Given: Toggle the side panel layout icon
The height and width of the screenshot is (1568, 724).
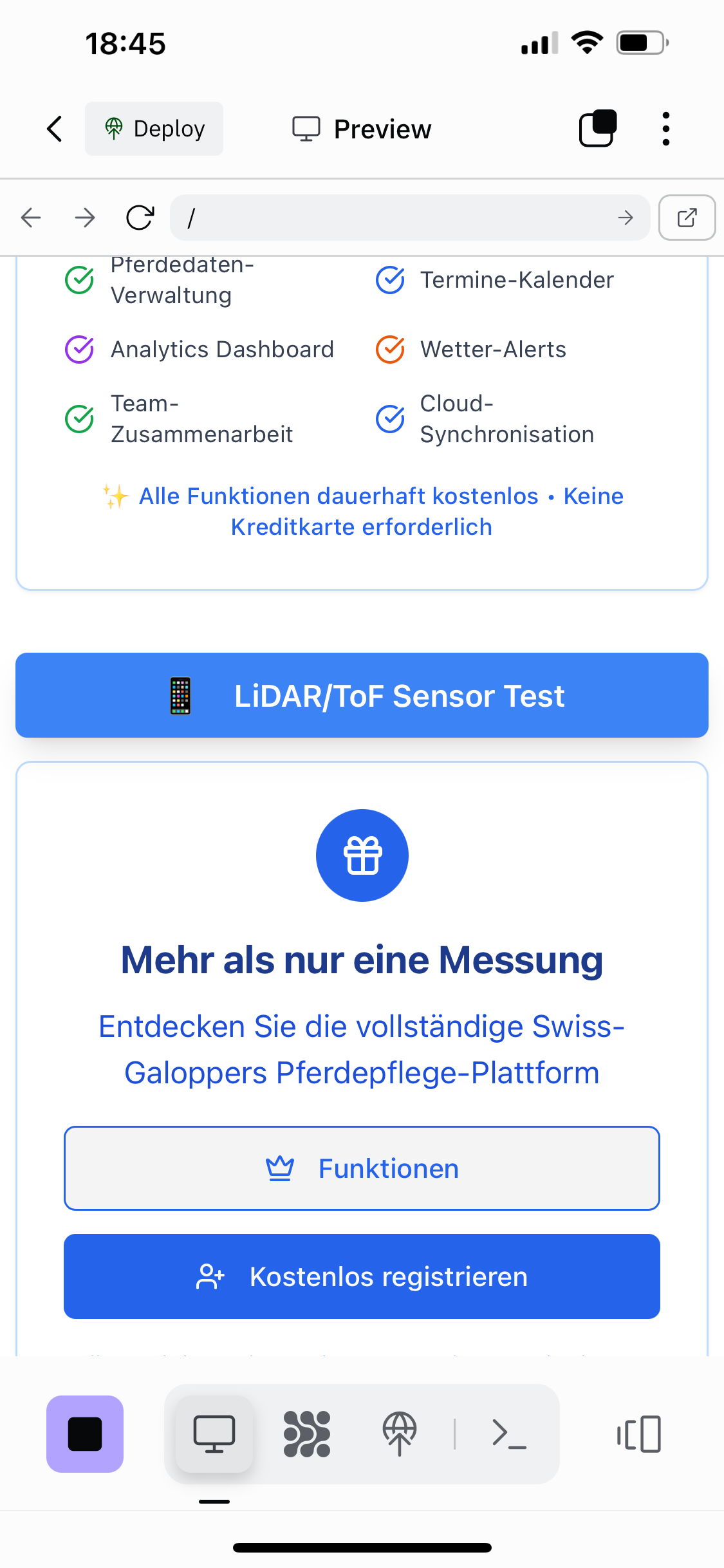Looking at the screenshot, I should (x=639, y=1433).
